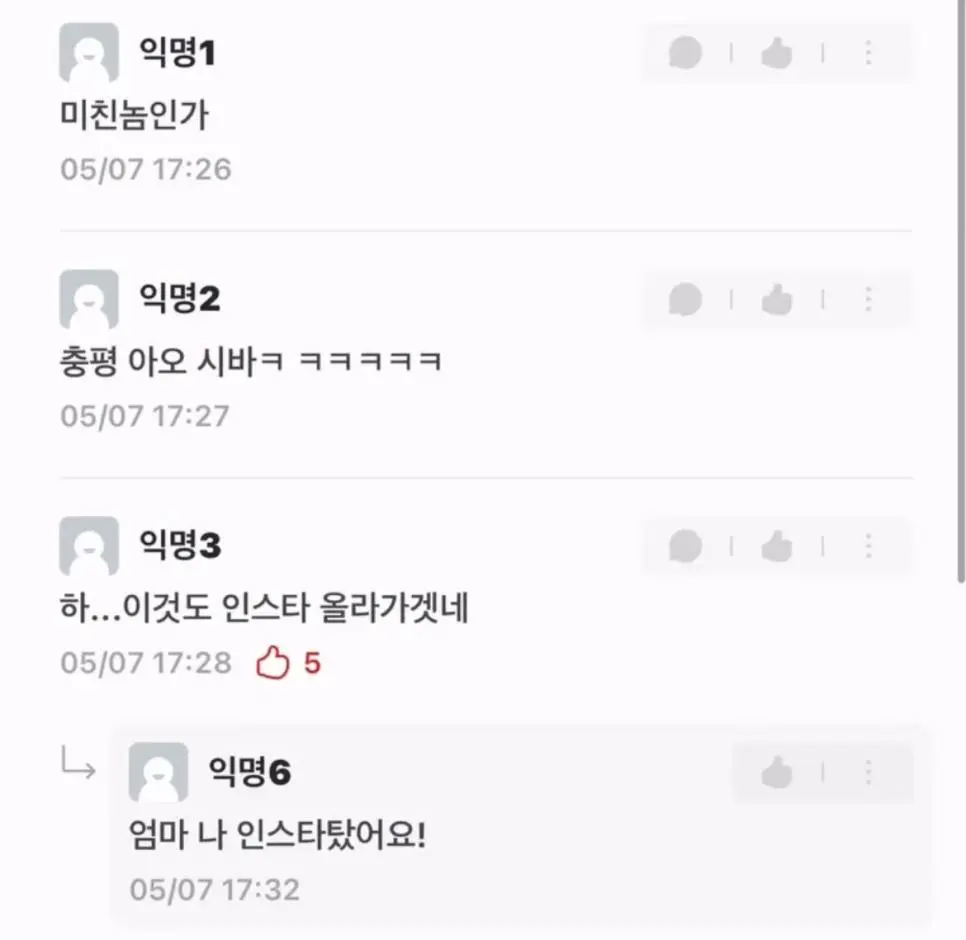Show more options for 익명3's comment

tap(868, 546)
